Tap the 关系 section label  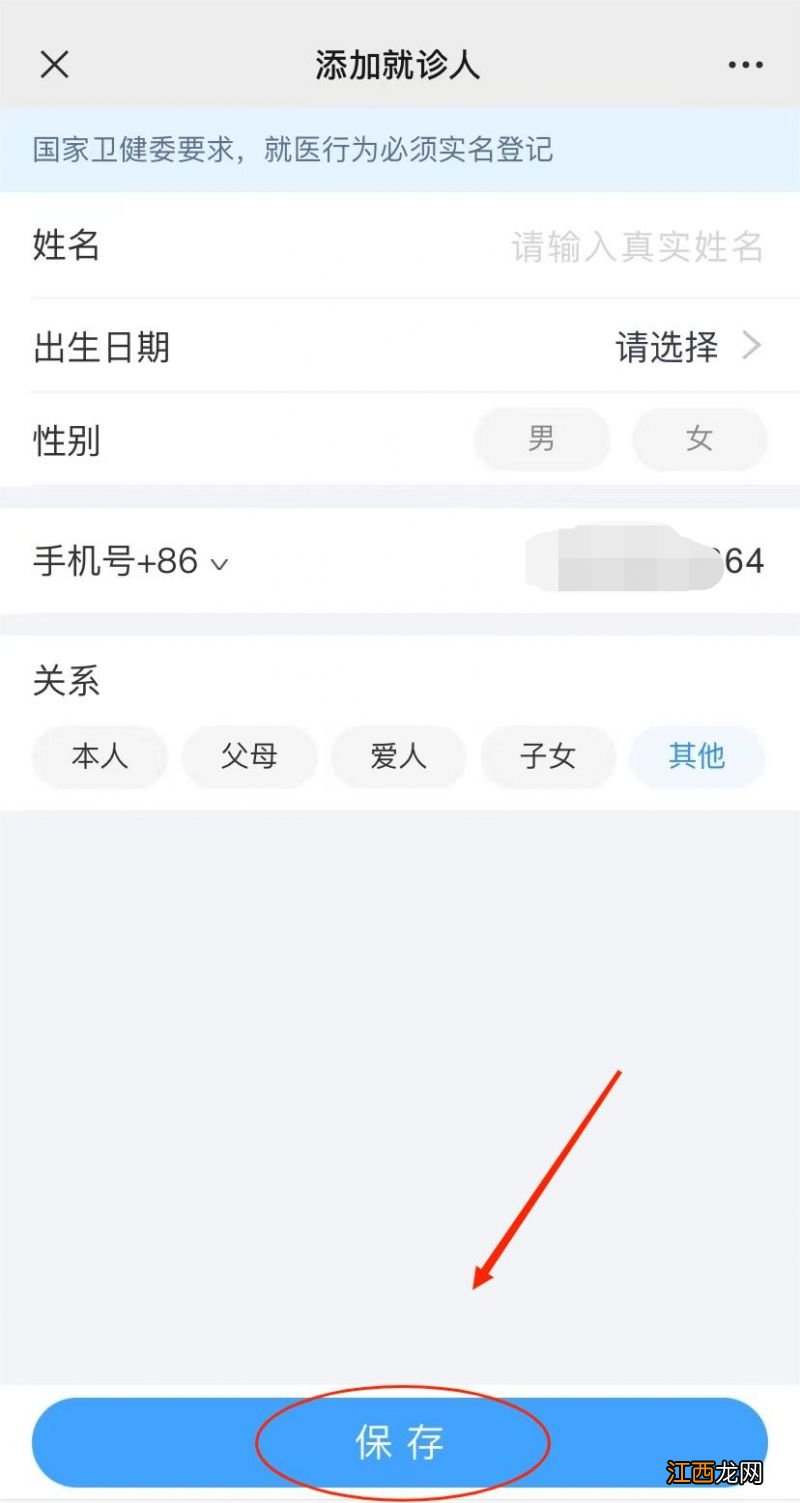tap(65, 681)
